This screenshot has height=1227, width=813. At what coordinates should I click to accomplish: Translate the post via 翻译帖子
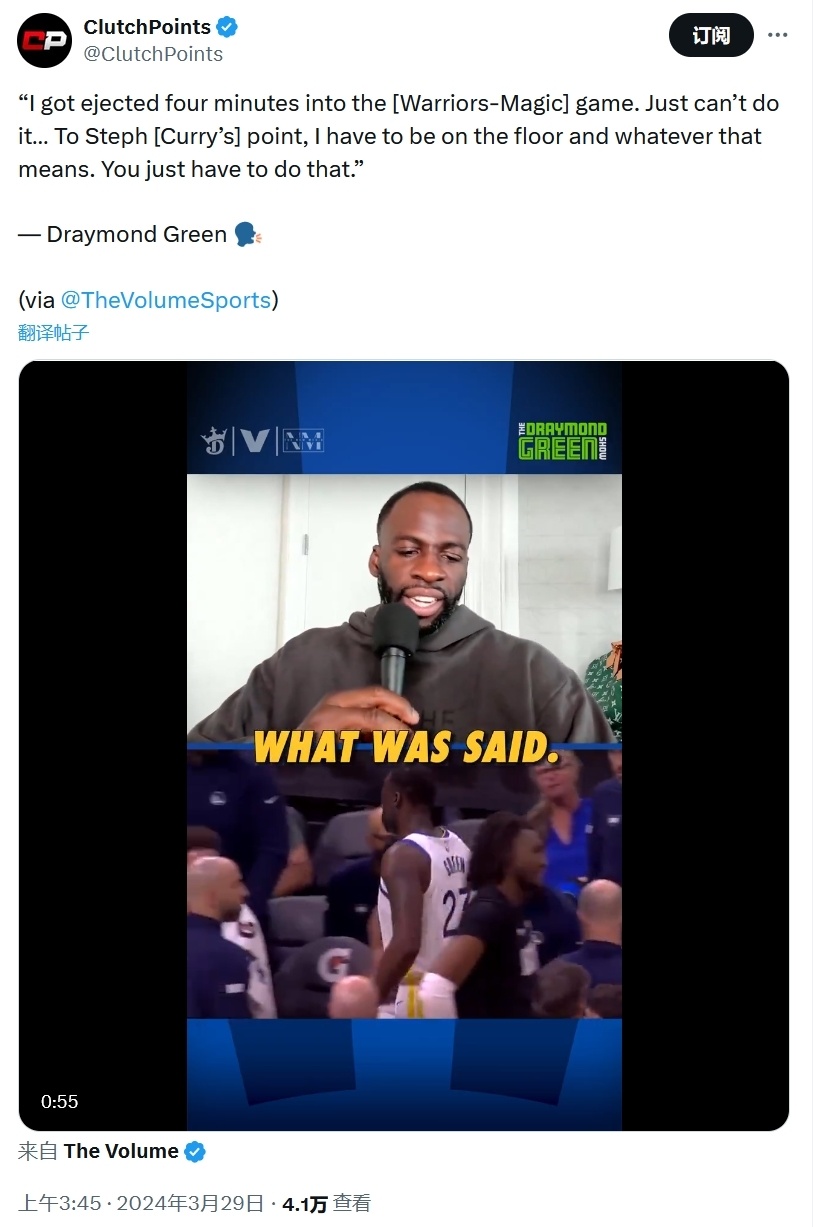click(x=54, y=333)
